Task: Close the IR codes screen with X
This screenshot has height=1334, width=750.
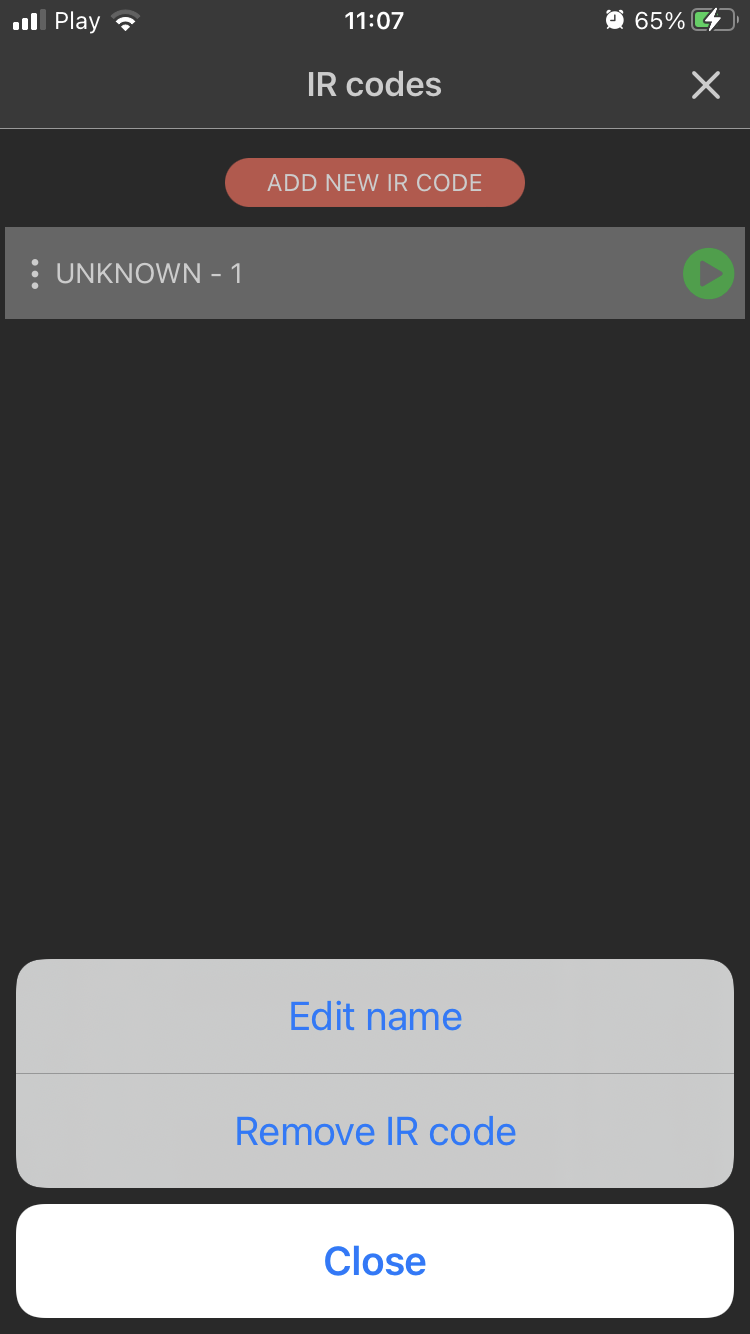Action: tap(706, 85)
